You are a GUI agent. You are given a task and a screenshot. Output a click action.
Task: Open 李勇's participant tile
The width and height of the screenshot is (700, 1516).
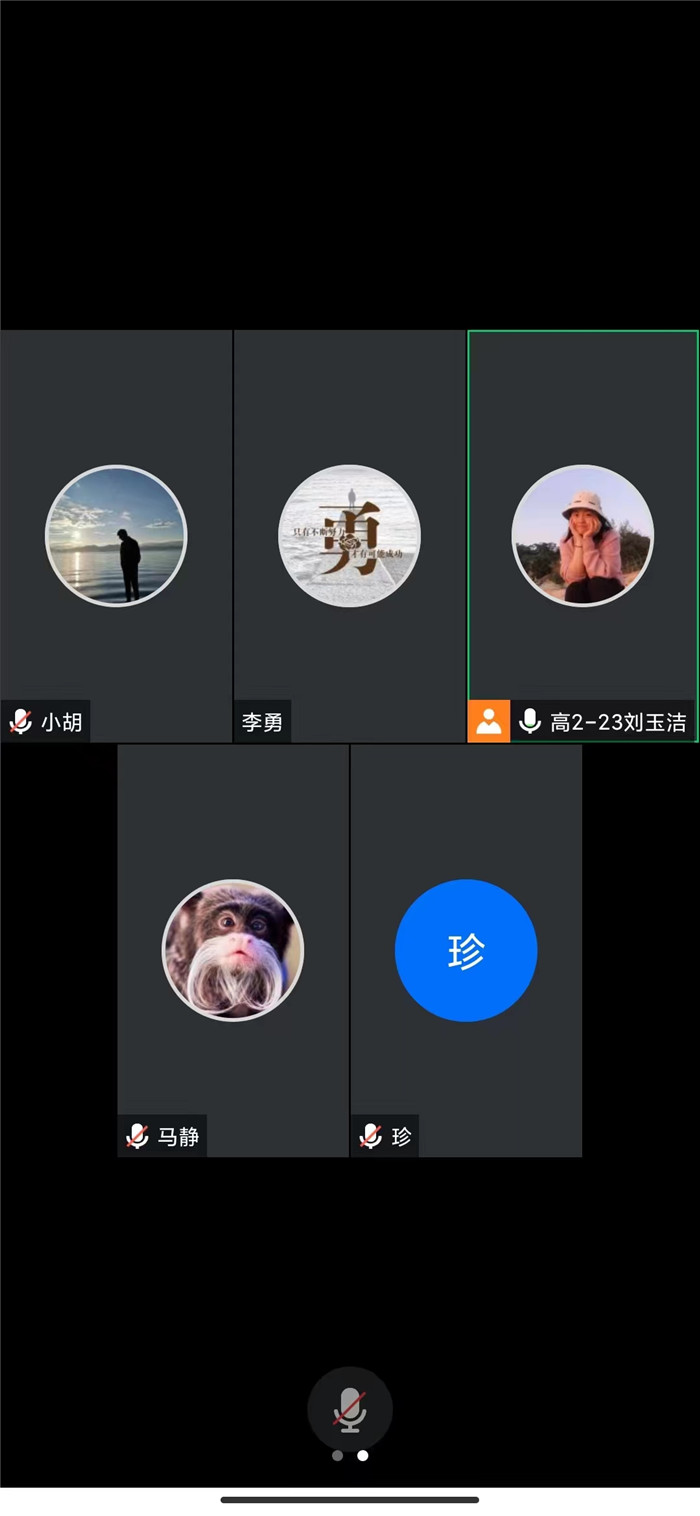tap(349, 536)
